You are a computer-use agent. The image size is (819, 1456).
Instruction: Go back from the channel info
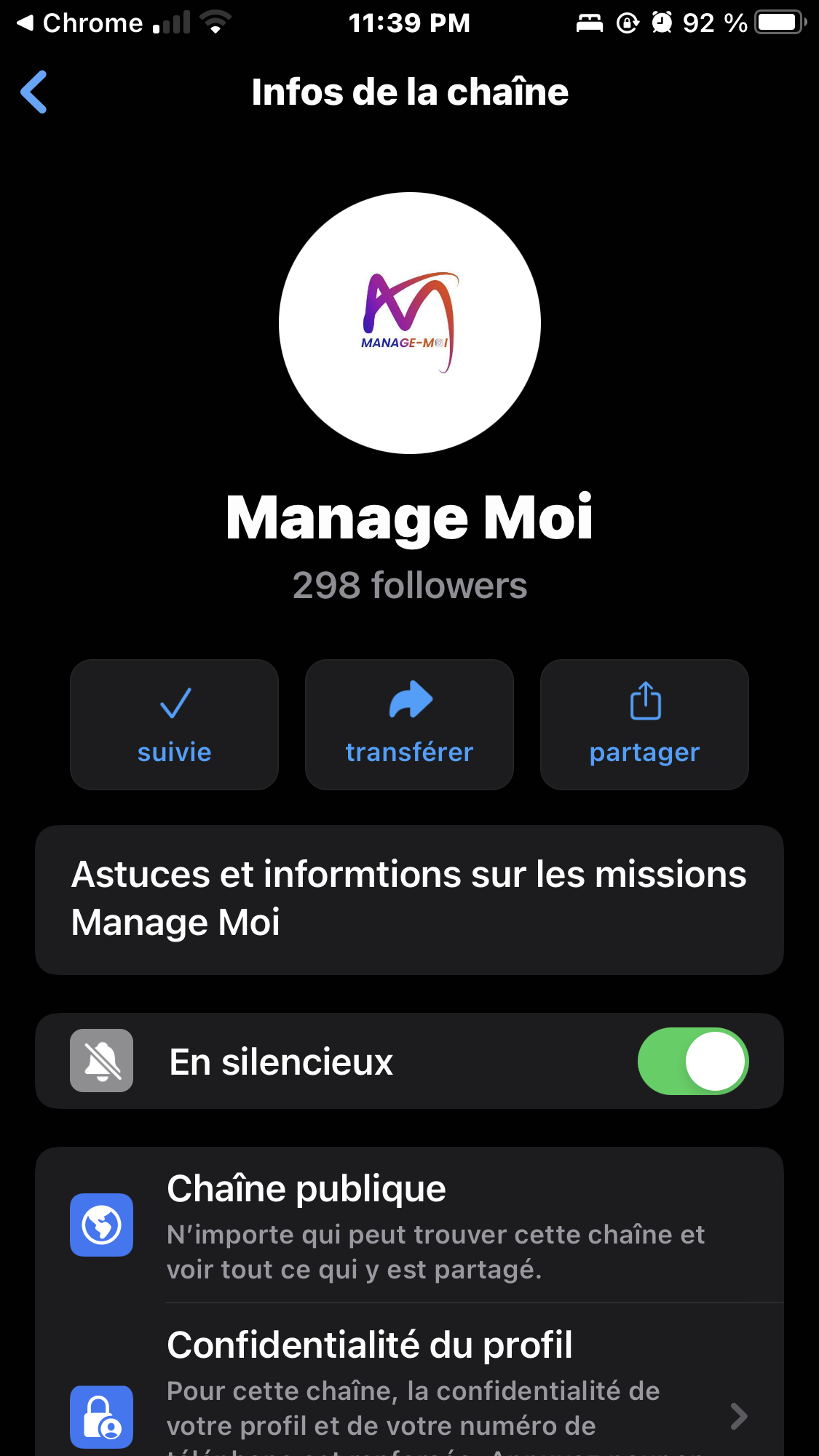[x=34, y=92]
